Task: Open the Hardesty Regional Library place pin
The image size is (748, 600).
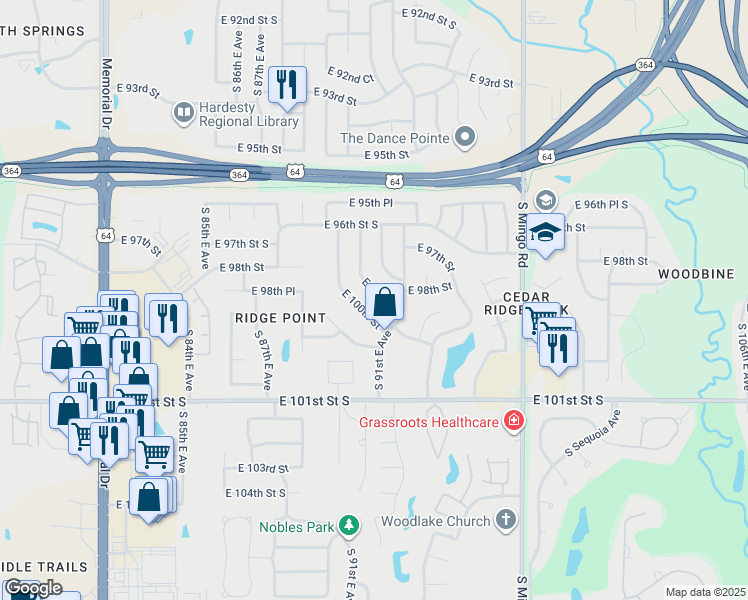Action: point(183,113)
